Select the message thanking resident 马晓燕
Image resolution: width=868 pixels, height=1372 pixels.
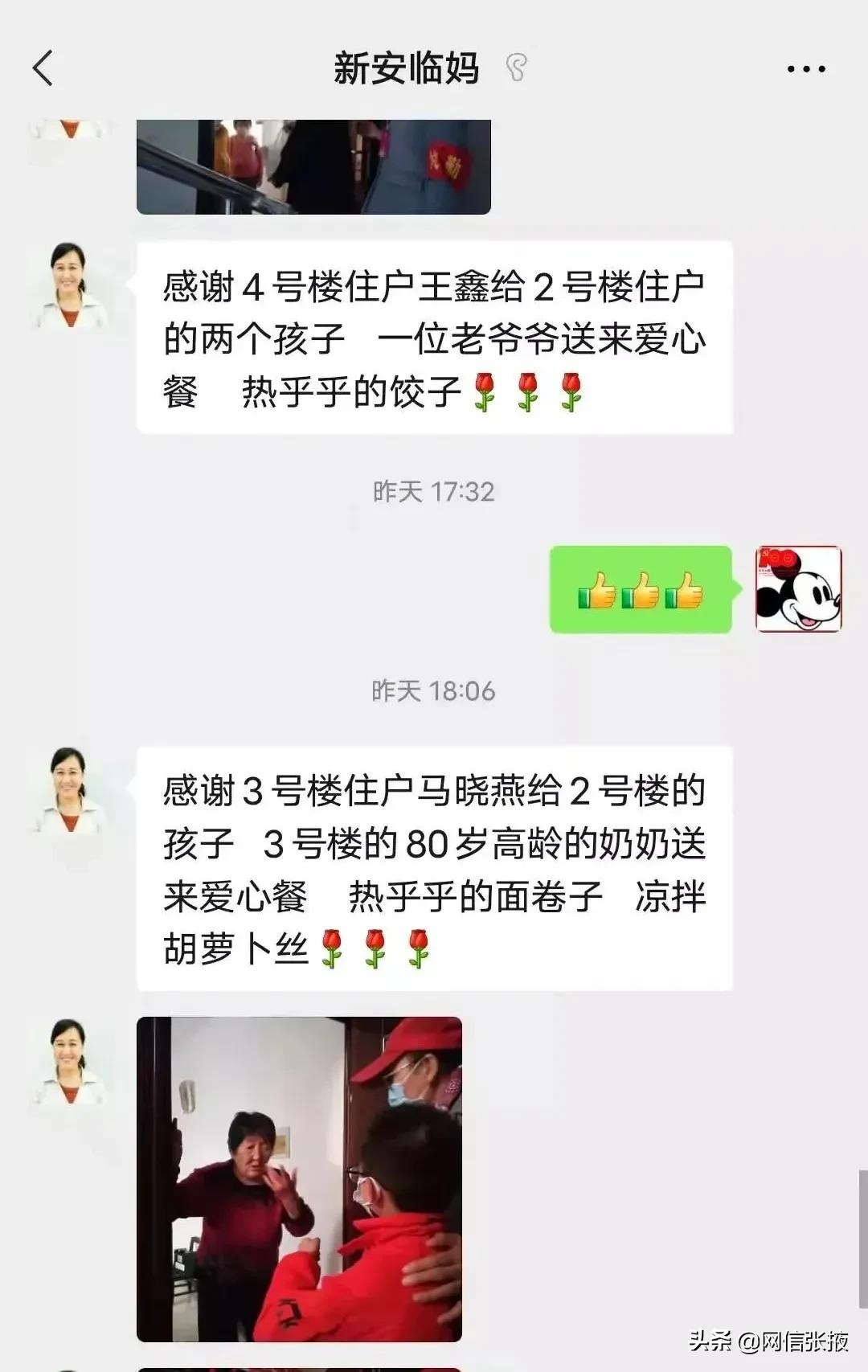point(438,864)
